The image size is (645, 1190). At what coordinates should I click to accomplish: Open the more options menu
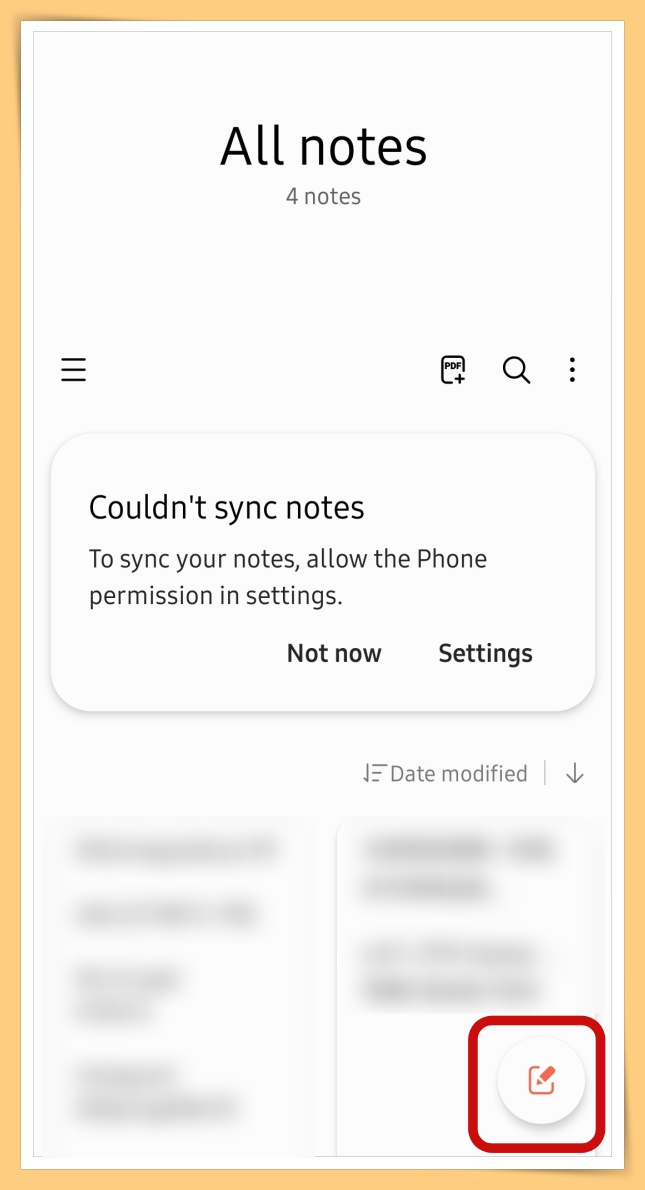click(x=572, y=370)
